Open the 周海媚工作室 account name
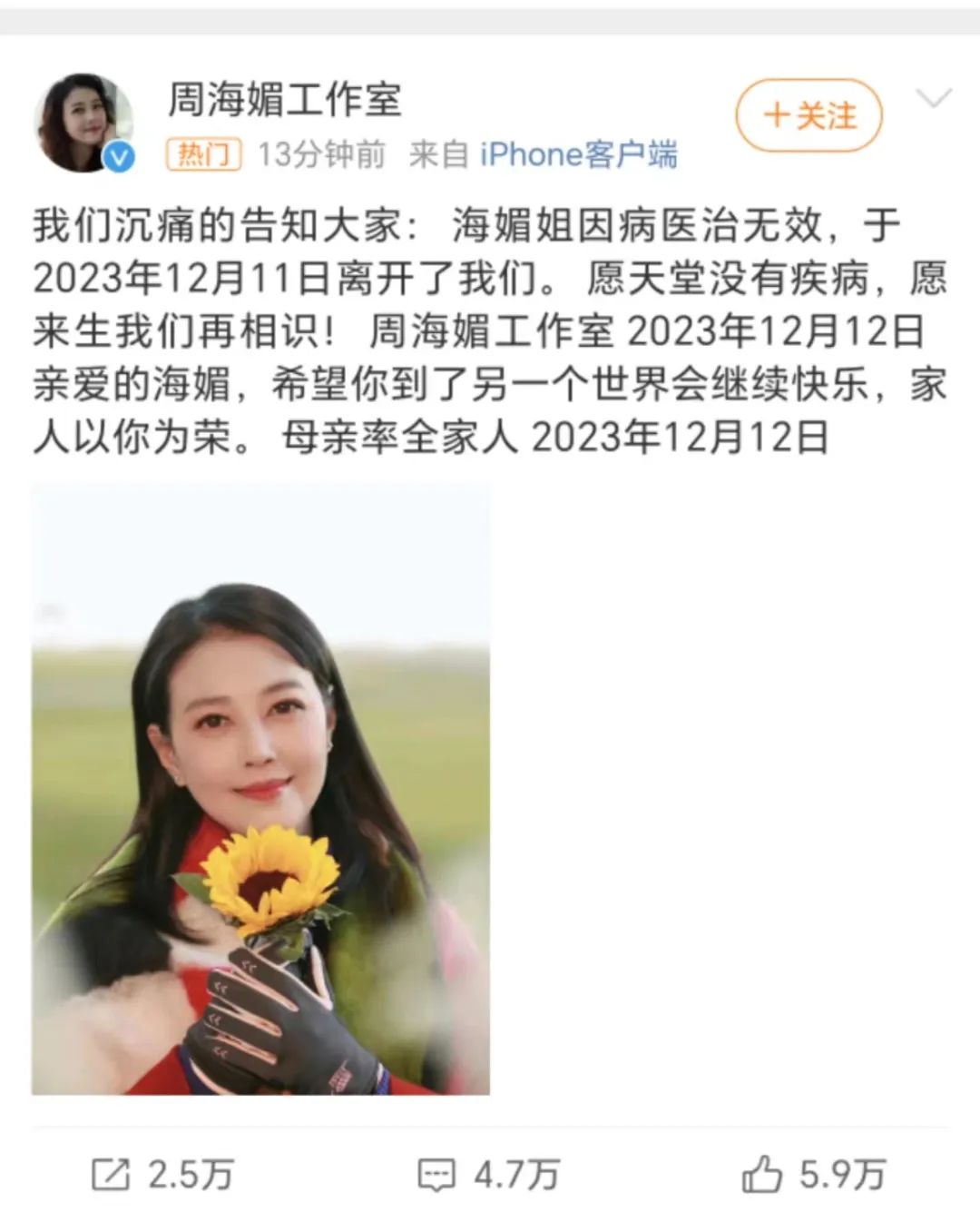Viewport: 980px width, 1212px height. pyautogui.click(x=284, y=99)
